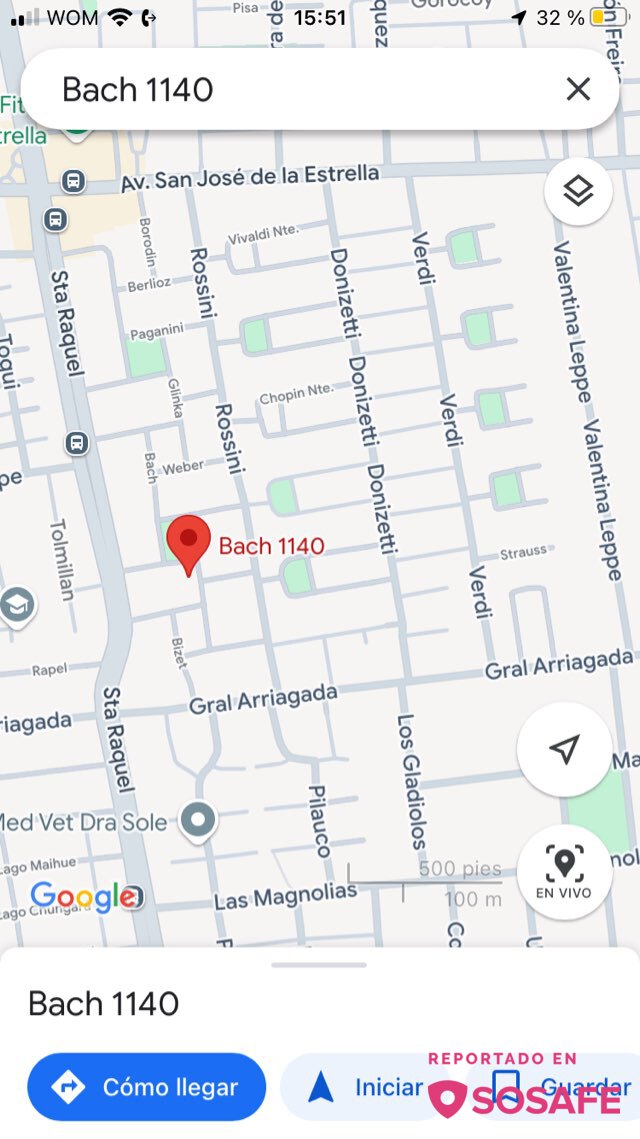
Task: Open the EN VIVO live view
Action: pos(564,872)
